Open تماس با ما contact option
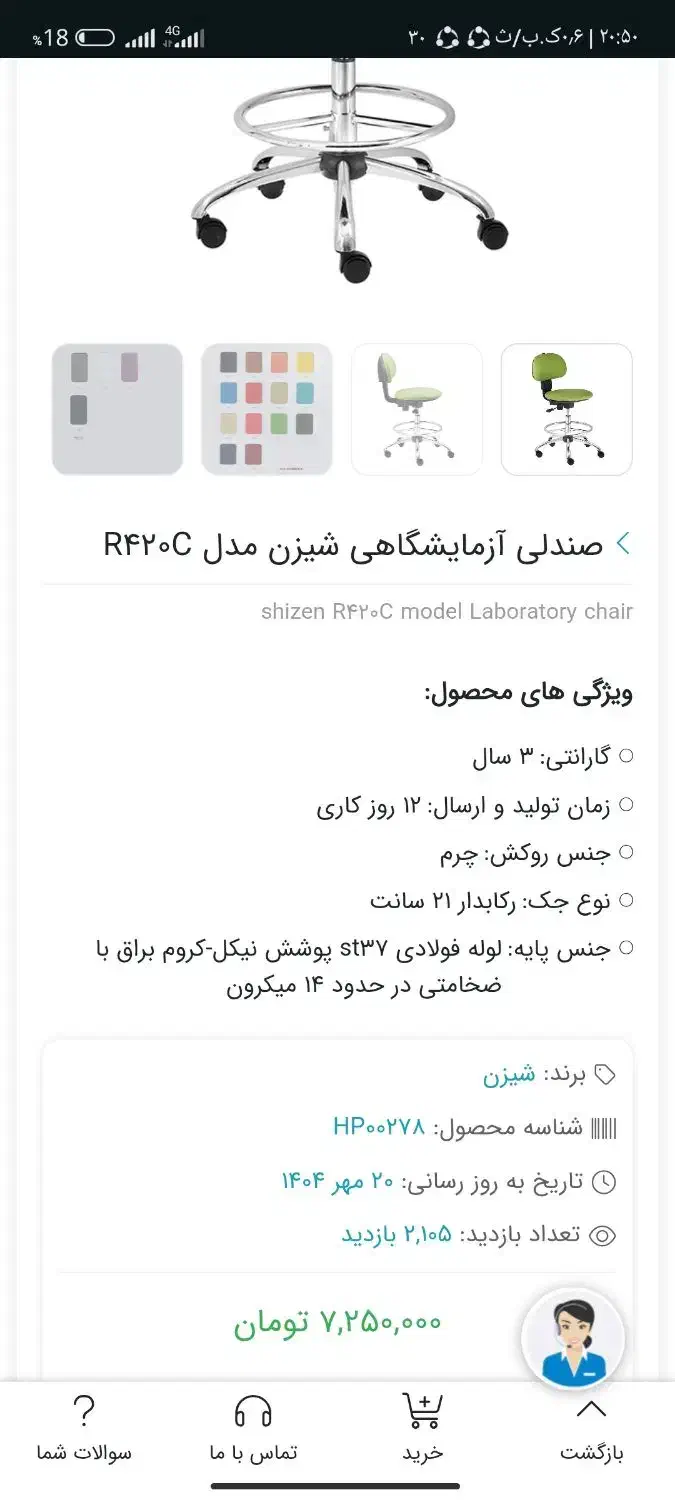 (x=253, y=1430)
